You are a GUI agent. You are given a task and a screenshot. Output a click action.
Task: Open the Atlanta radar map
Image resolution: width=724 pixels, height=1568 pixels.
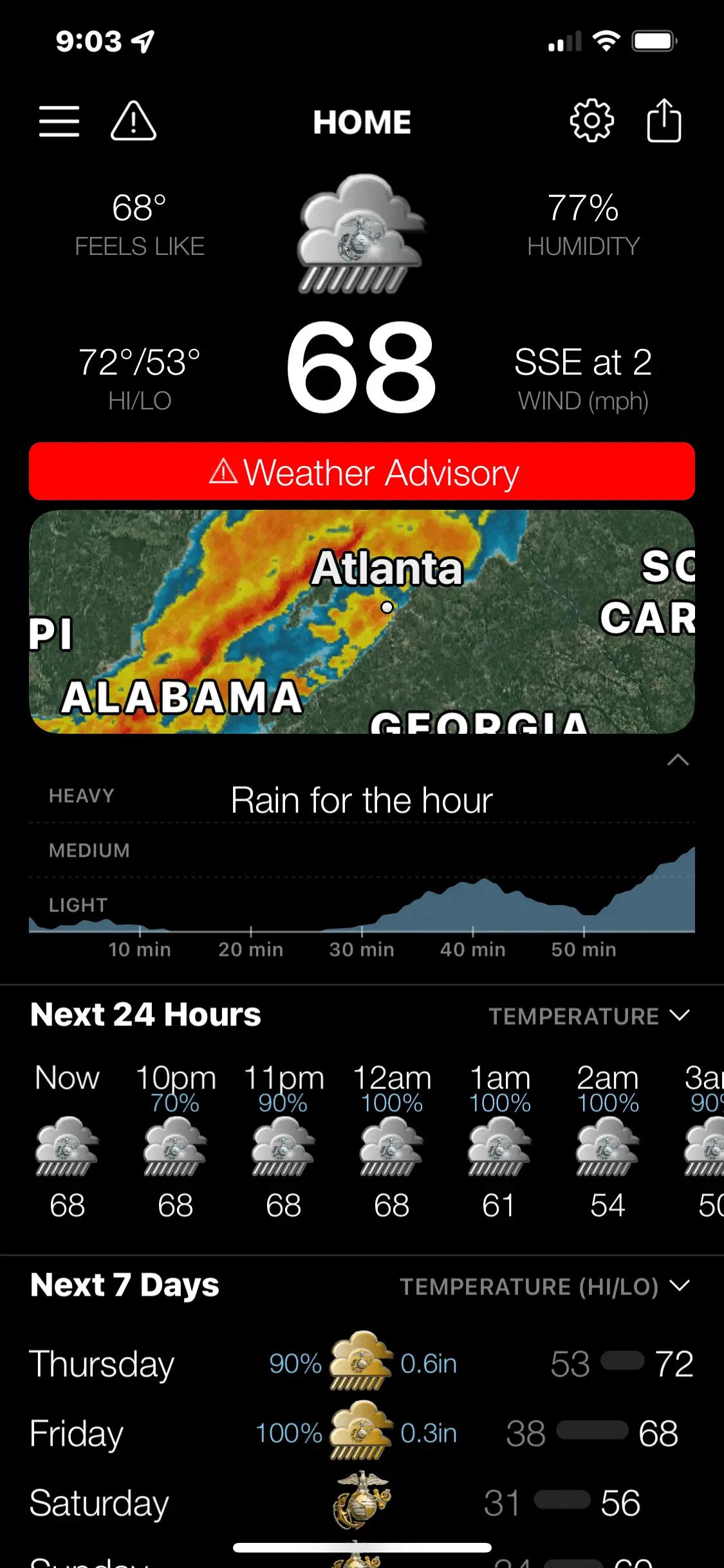pos(362,622)
